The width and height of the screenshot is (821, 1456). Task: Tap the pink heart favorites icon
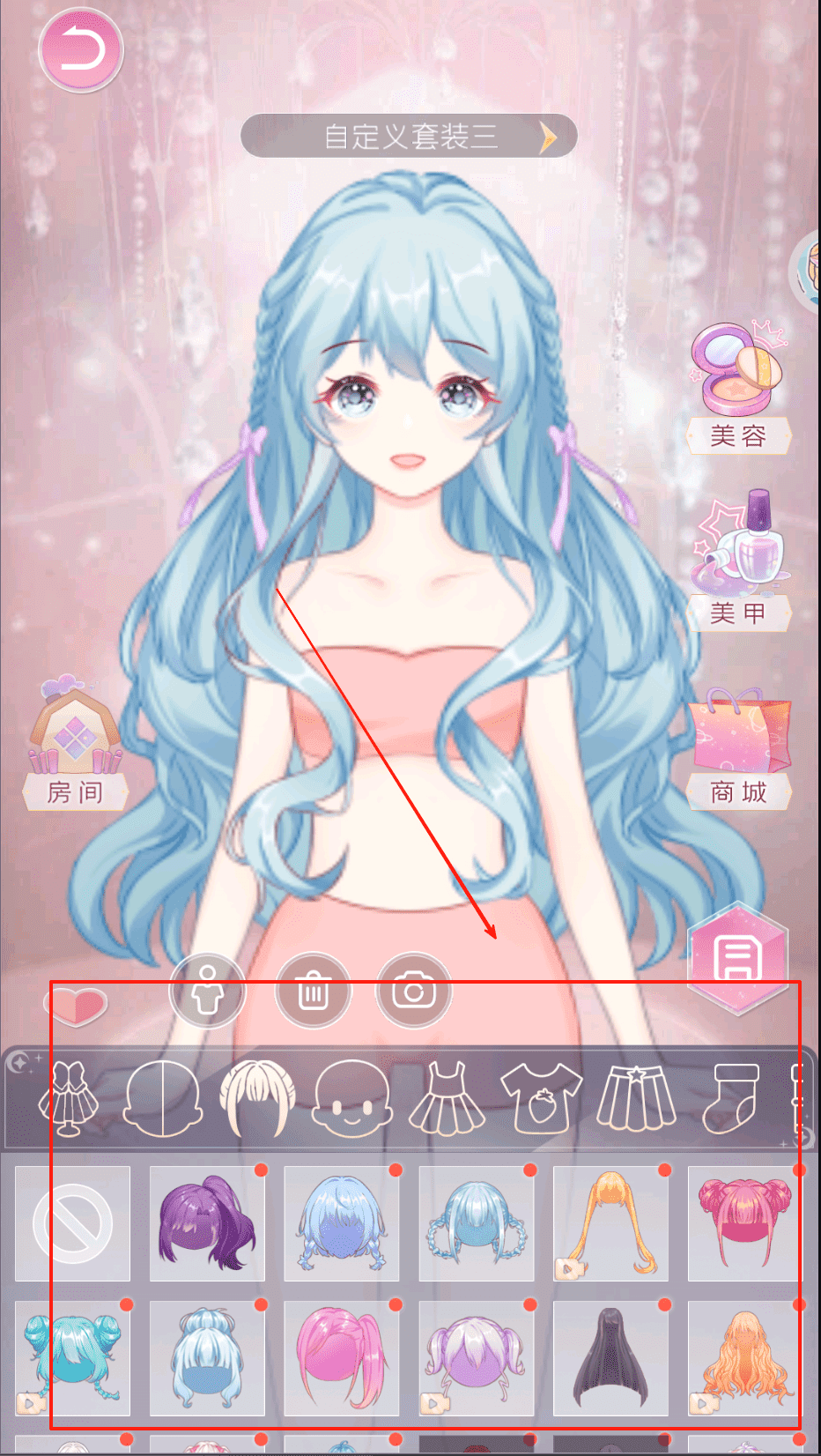(x=76, y=1006)
